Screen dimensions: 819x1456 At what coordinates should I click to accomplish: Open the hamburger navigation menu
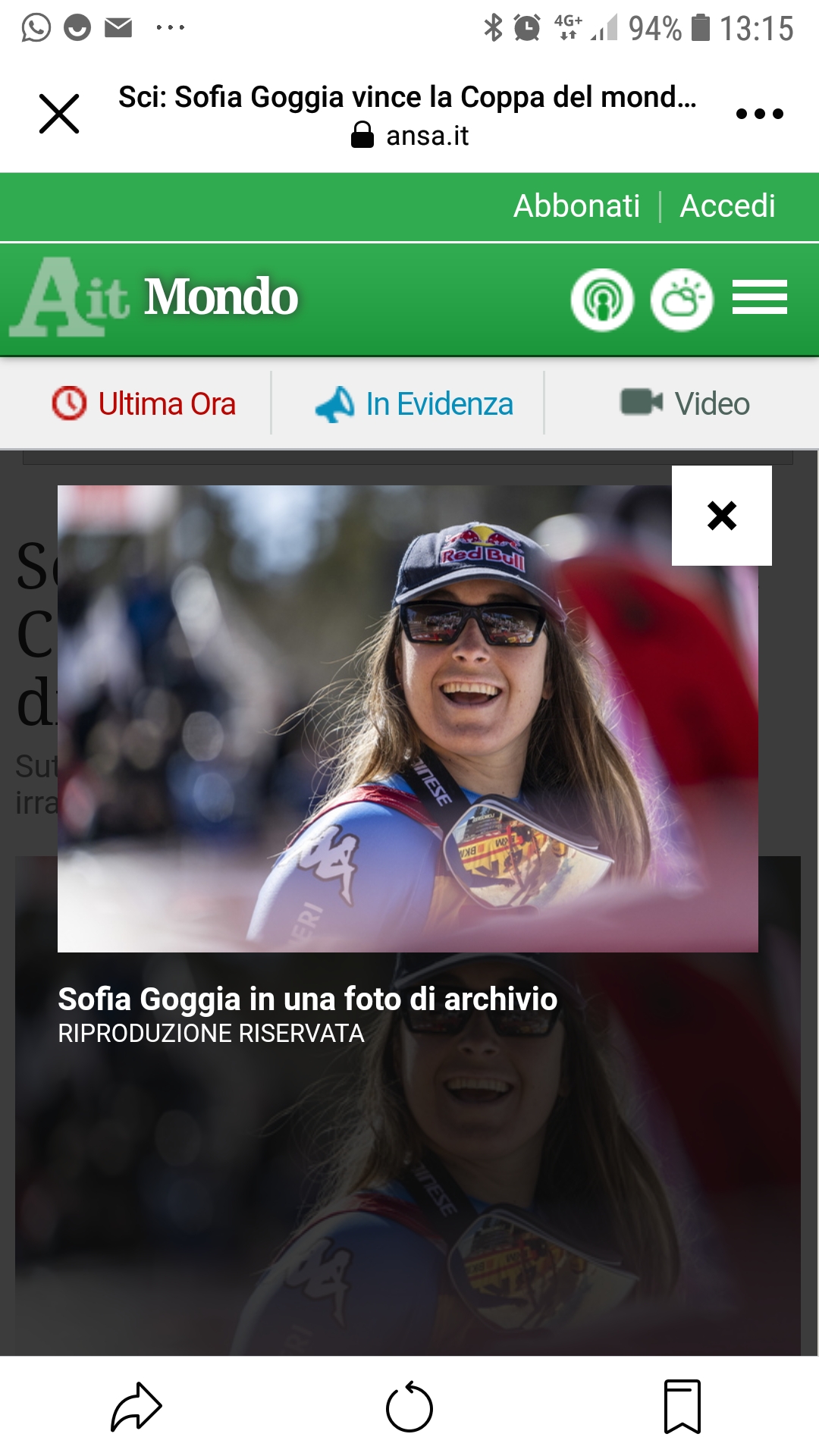tap(759, 297)
